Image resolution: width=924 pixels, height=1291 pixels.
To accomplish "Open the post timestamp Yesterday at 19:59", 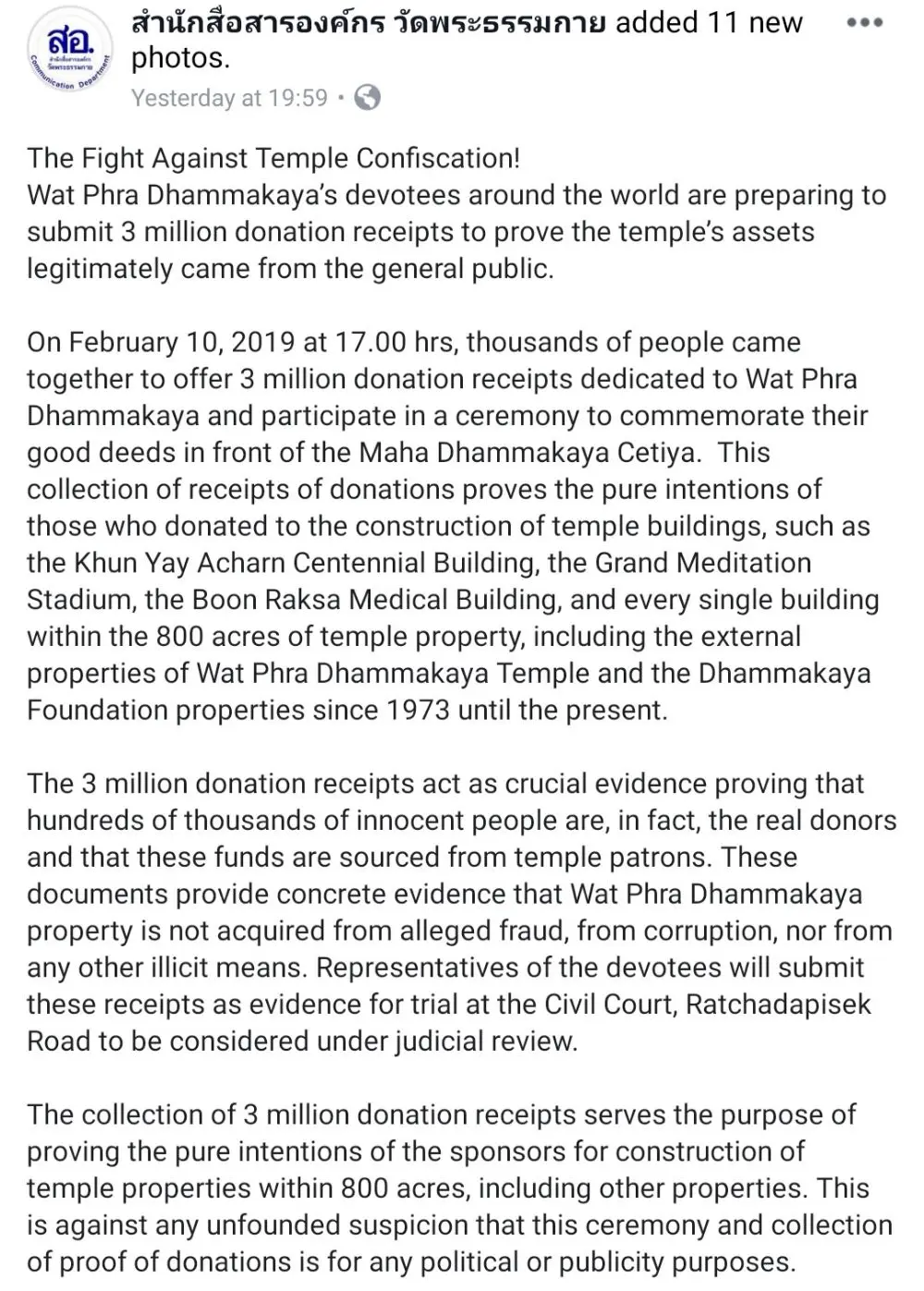I will pos(229,98).
